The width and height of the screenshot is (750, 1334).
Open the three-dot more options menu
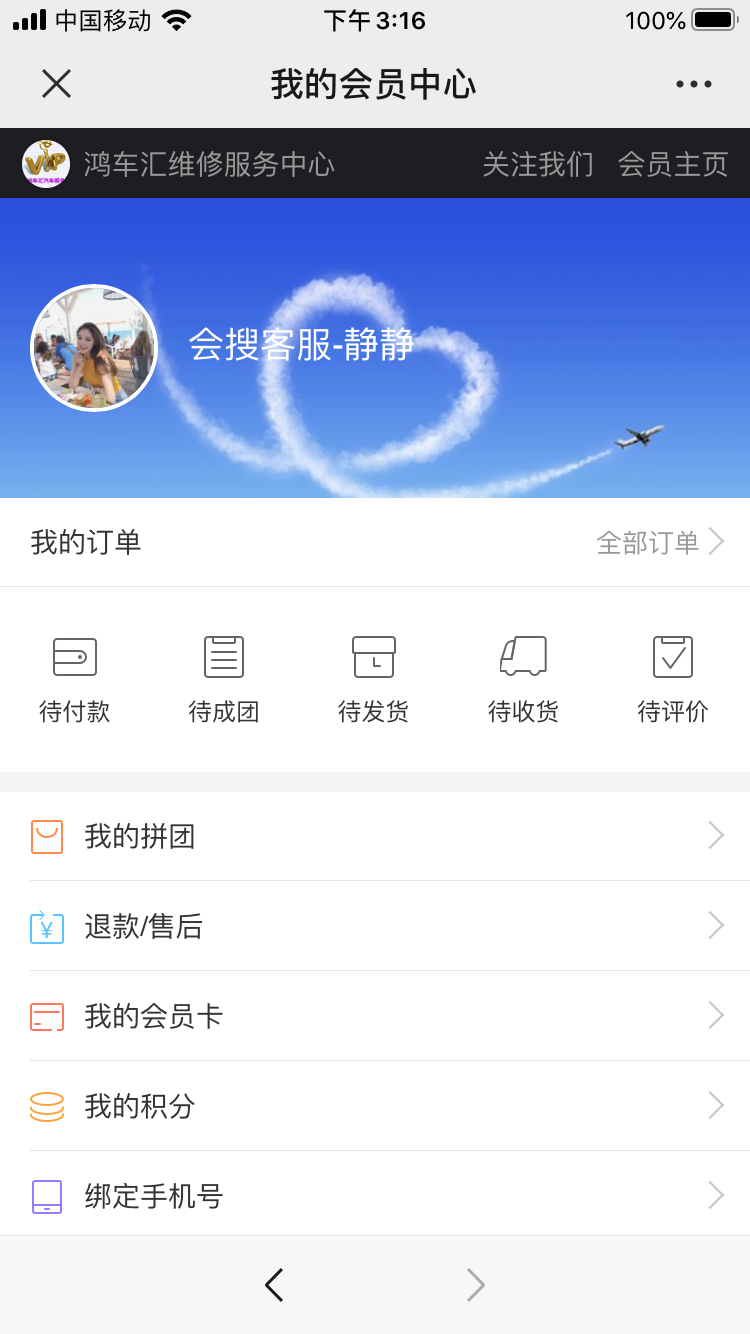tap(693, 84)
